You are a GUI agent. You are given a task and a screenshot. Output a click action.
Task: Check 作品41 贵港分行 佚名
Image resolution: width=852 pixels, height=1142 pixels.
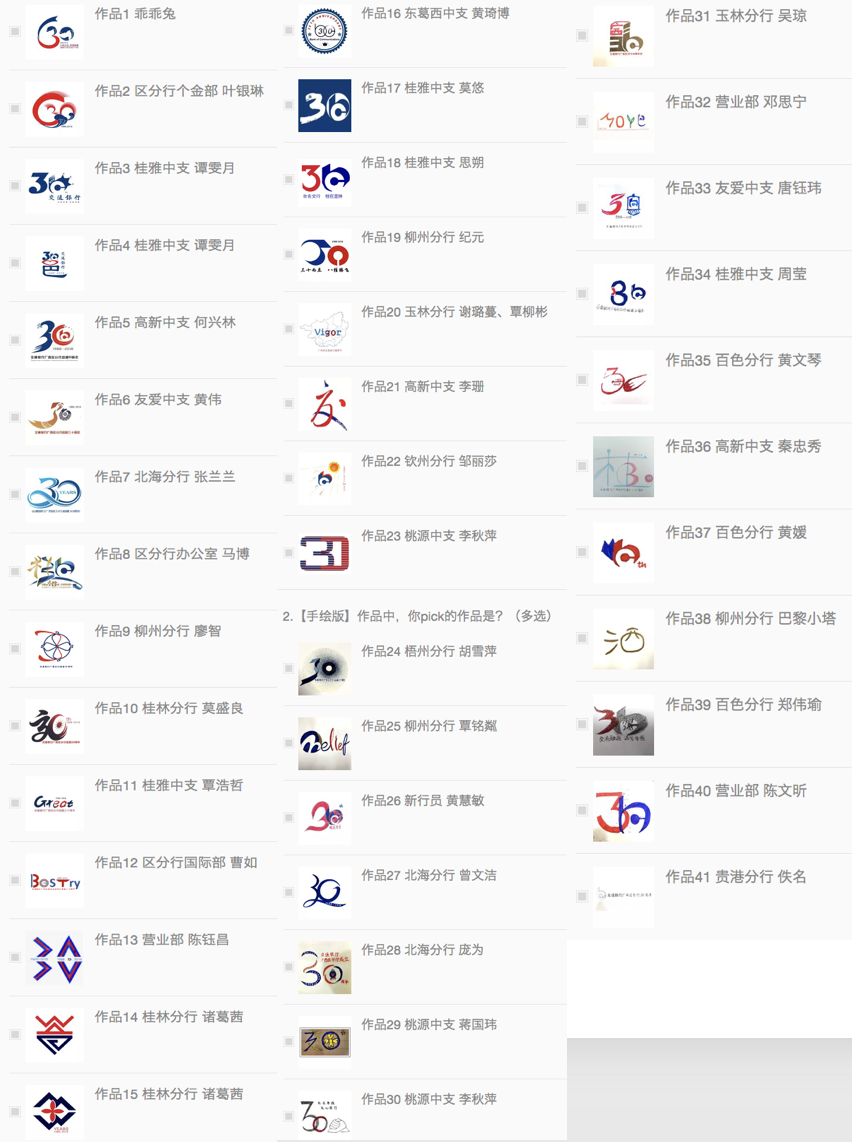(582, 897)
